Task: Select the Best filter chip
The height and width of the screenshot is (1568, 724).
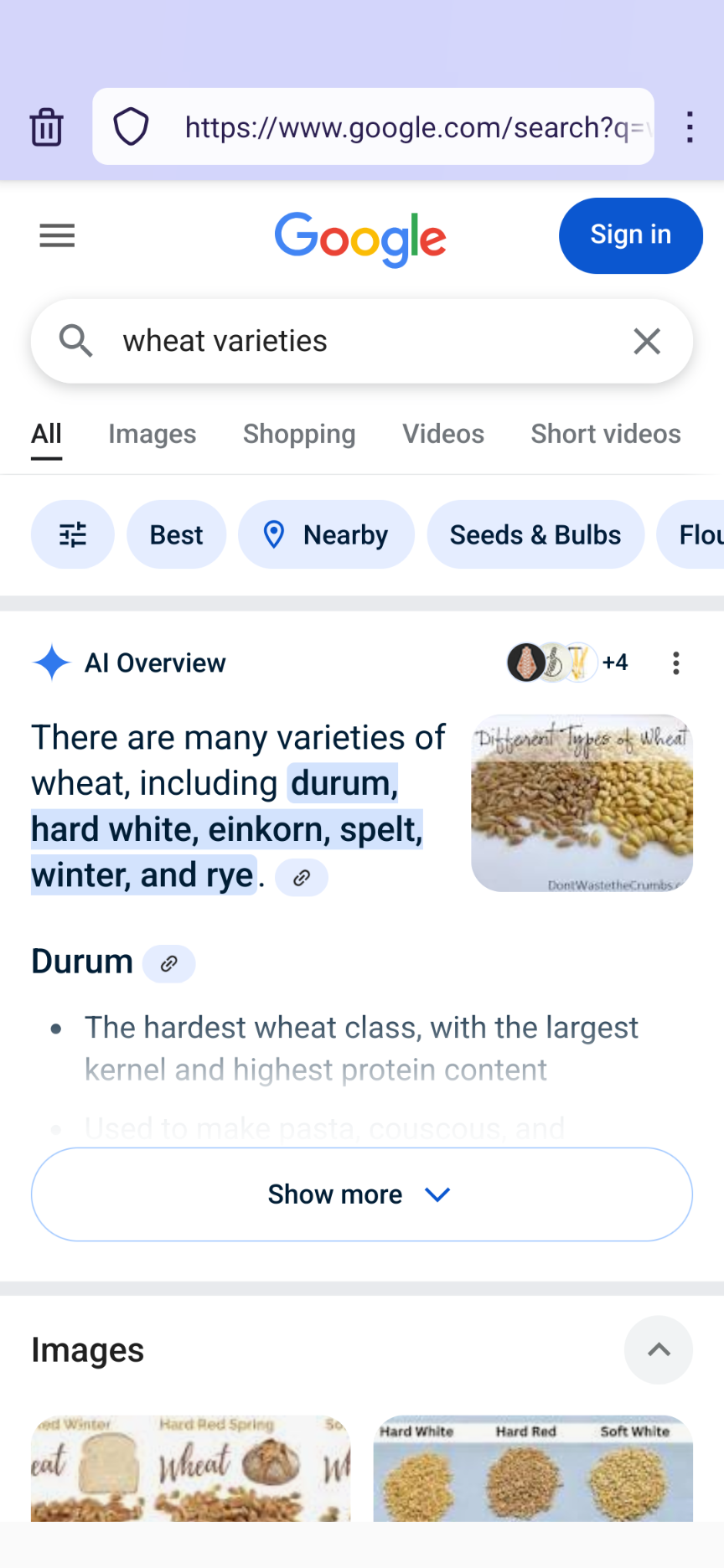Action: [x=176, y=534]
